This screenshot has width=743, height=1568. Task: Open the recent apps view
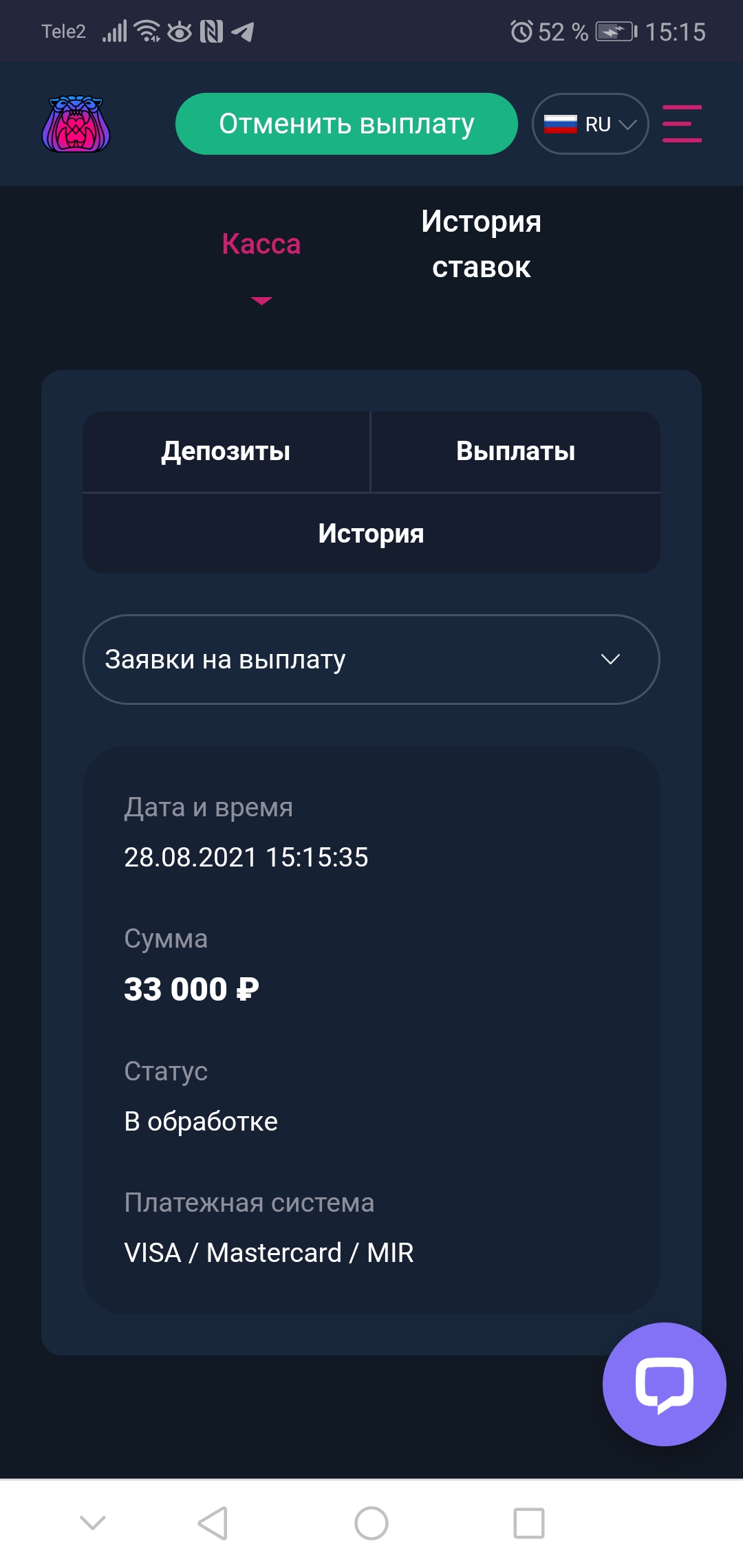pos(529,1523)
